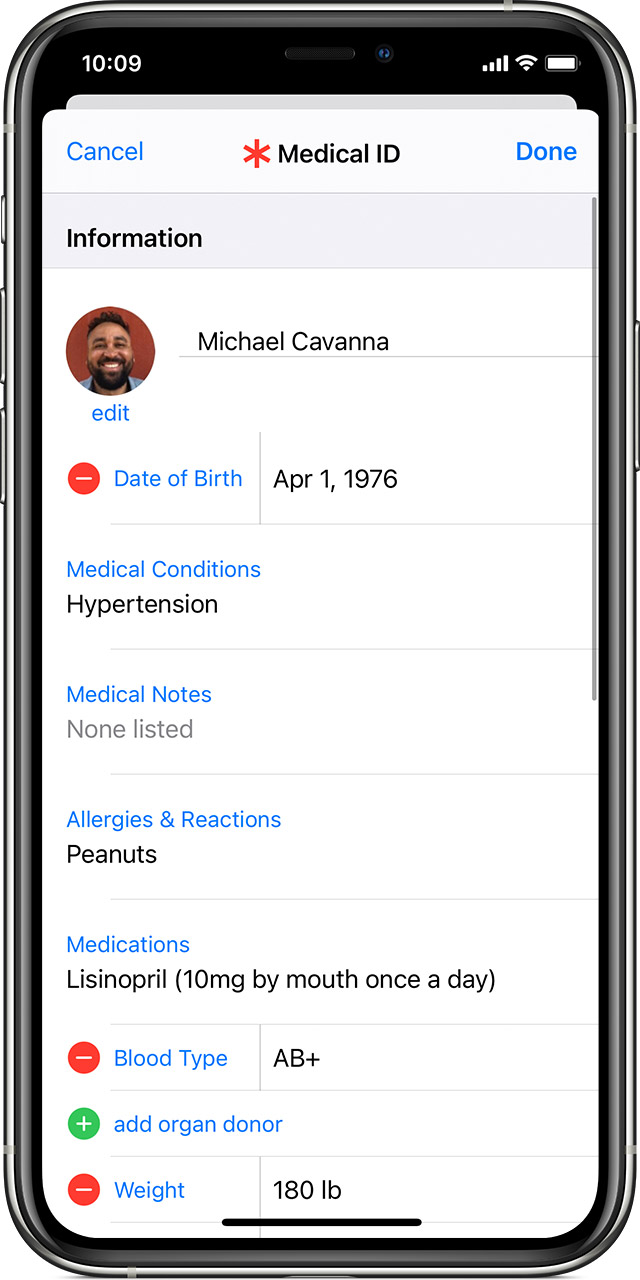Screen dimensions: 640x1280
Task: Tap Done to save Medical ID
Action: click(546, 152)
